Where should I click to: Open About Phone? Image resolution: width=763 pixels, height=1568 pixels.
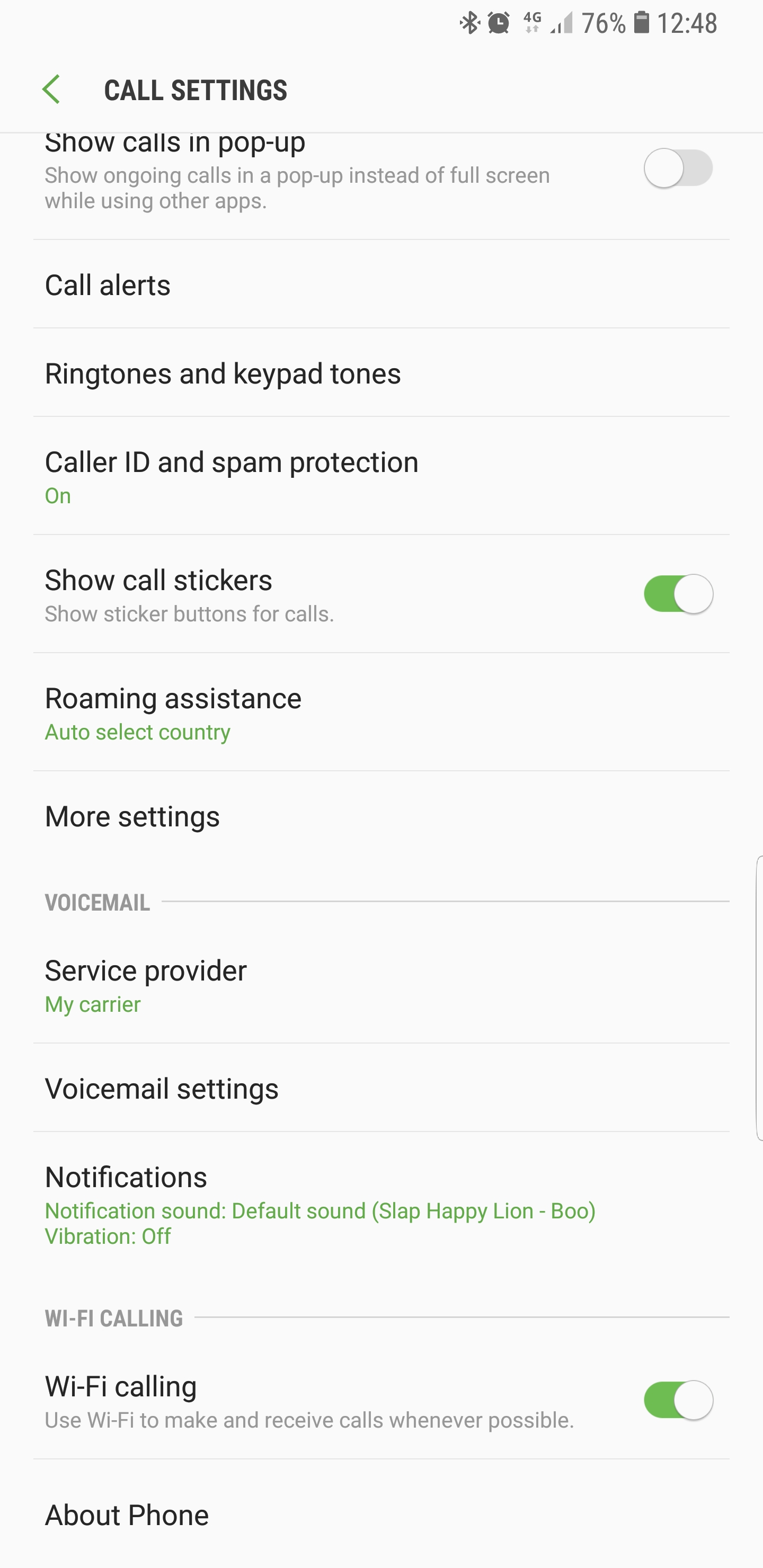click(x=381, y=1515)
